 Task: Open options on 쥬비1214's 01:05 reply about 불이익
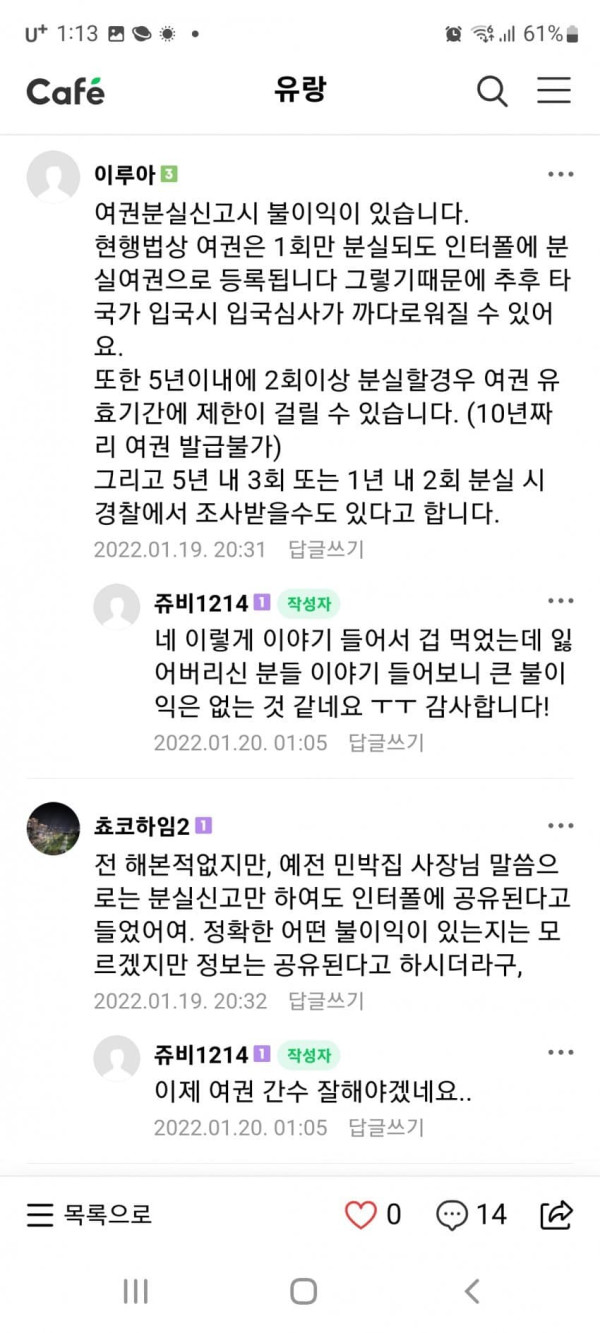561,601
